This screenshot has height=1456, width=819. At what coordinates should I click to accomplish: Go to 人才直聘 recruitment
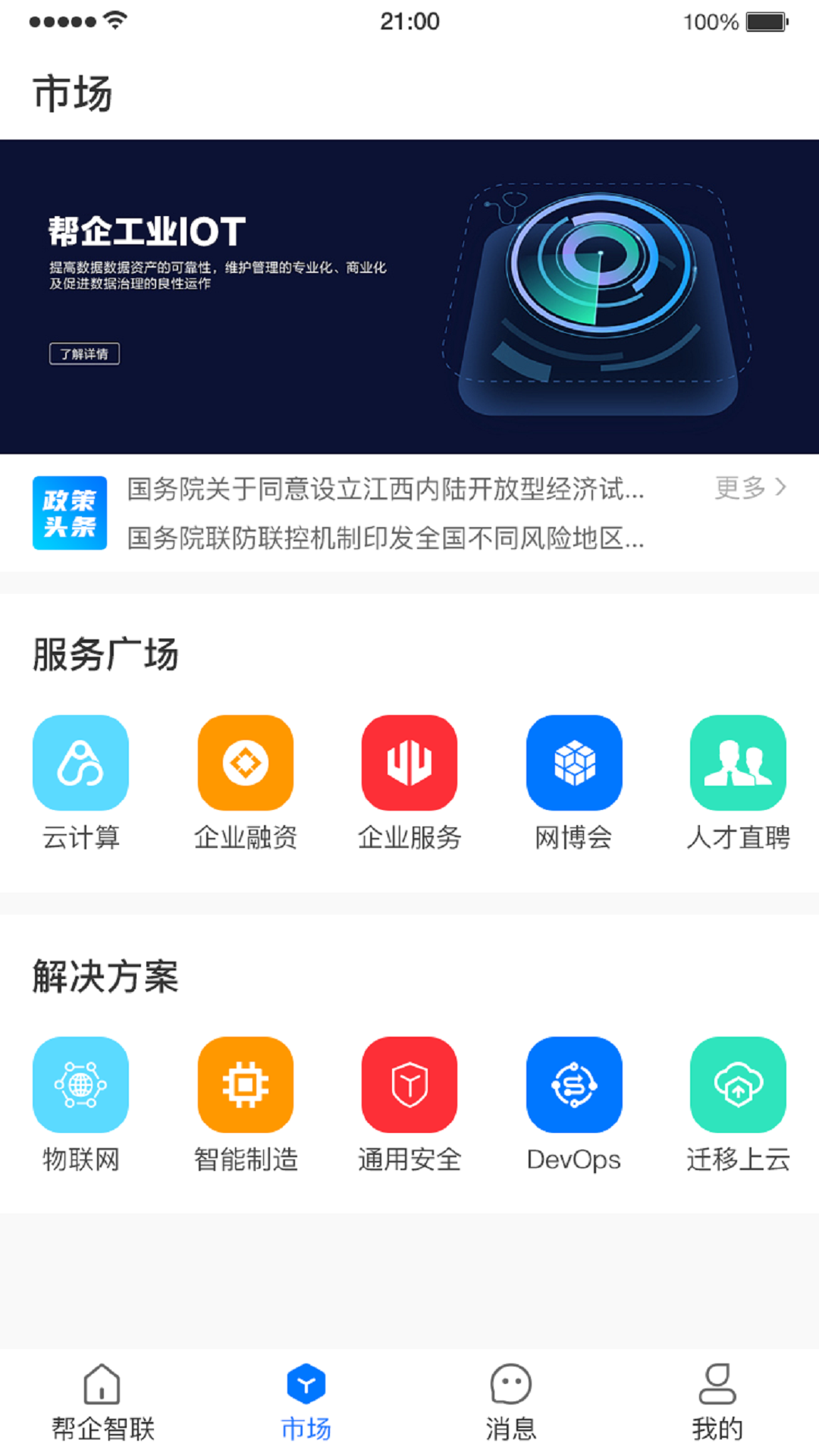pyautogui.click(x=738, y=763)
